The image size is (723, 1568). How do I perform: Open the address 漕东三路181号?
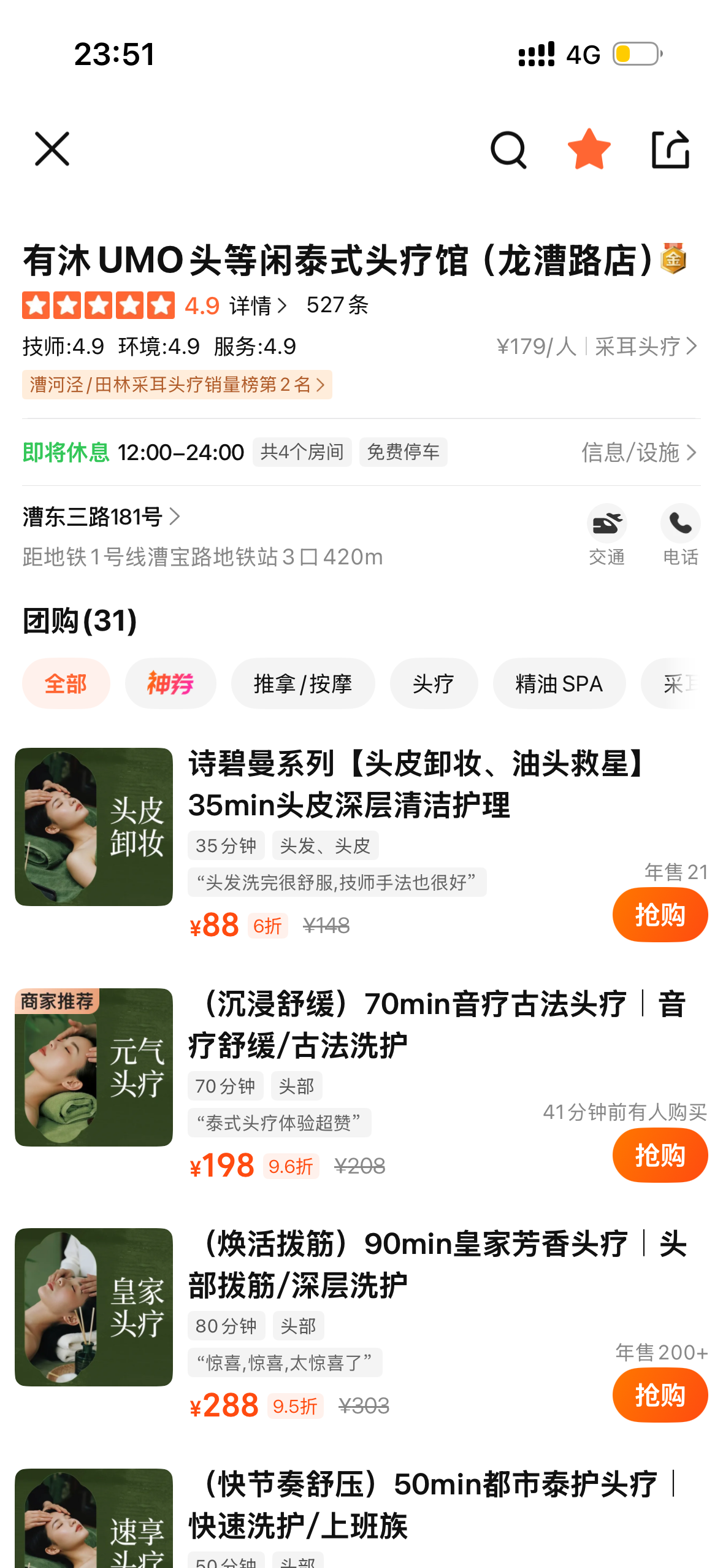102,517
